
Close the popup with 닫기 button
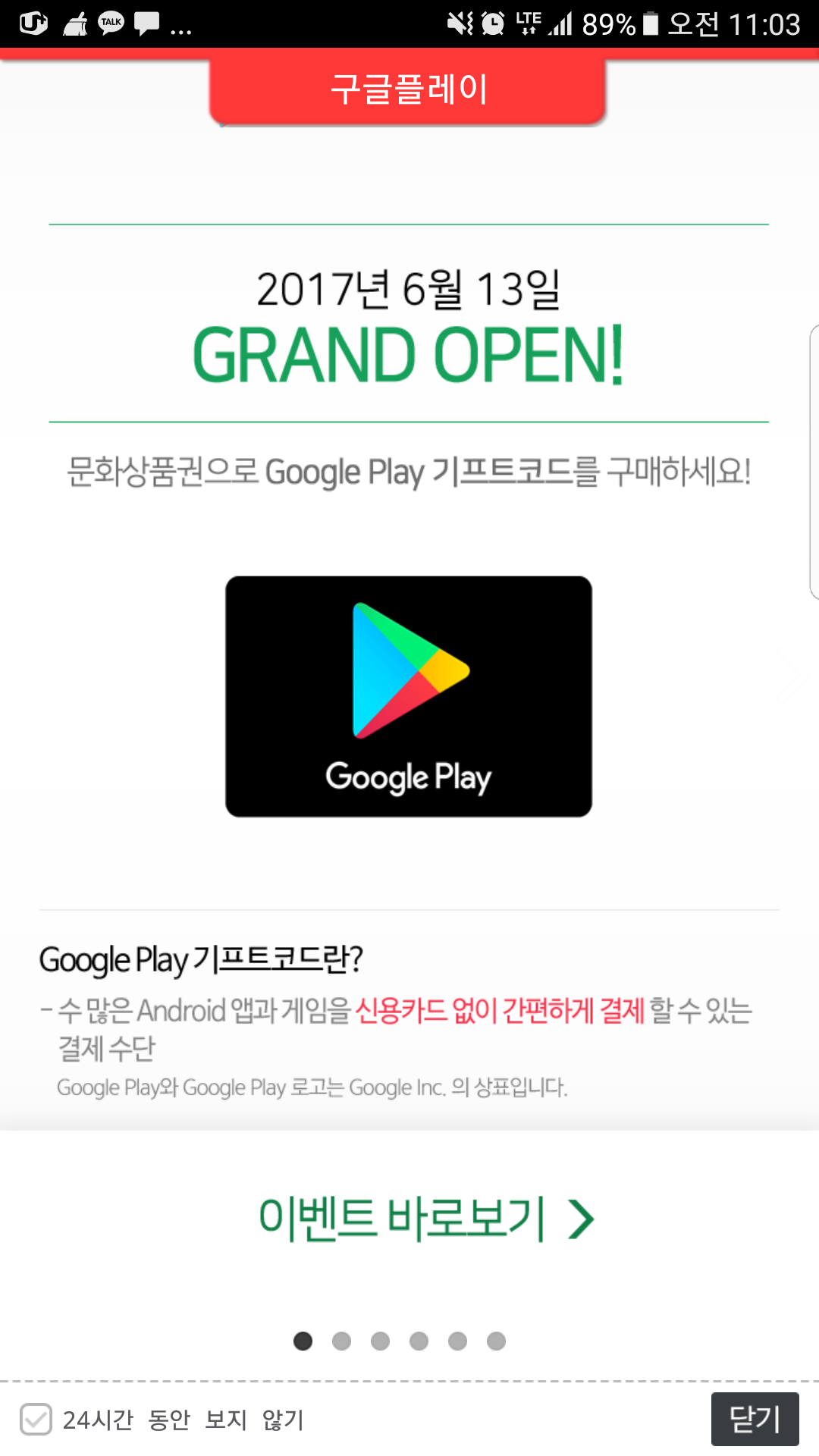755,1419
